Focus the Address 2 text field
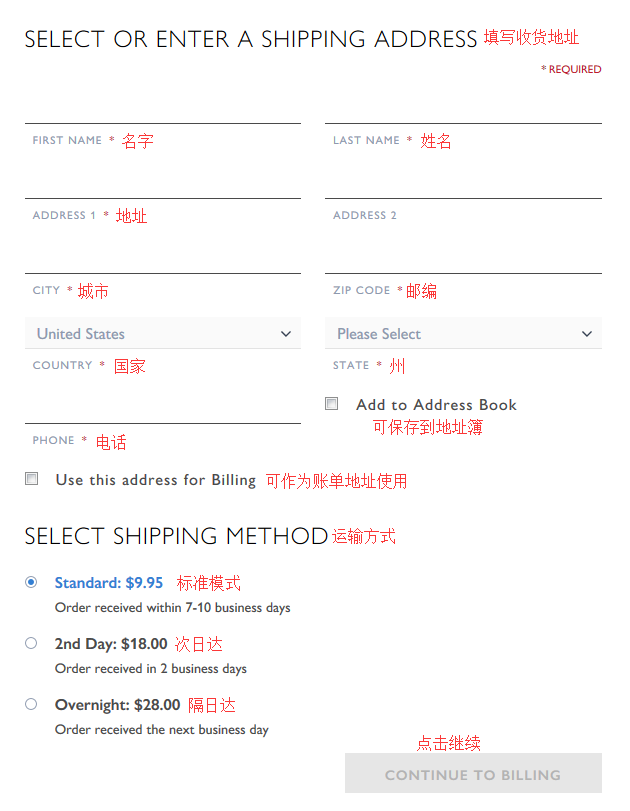Image resolution: width=630 pixels, height=811 pixels. coord(463,181)
